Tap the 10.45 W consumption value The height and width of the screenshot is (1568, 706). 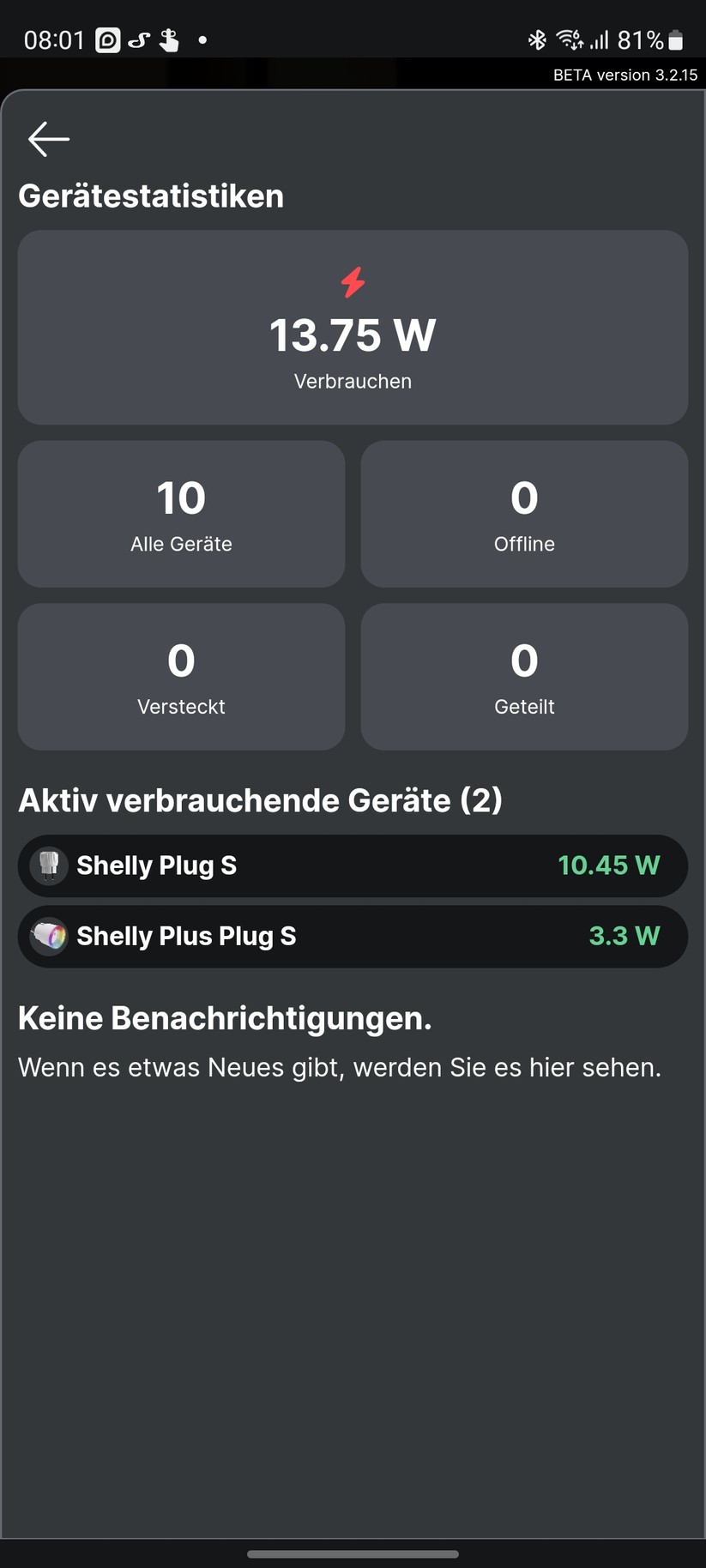pos(608,865)
